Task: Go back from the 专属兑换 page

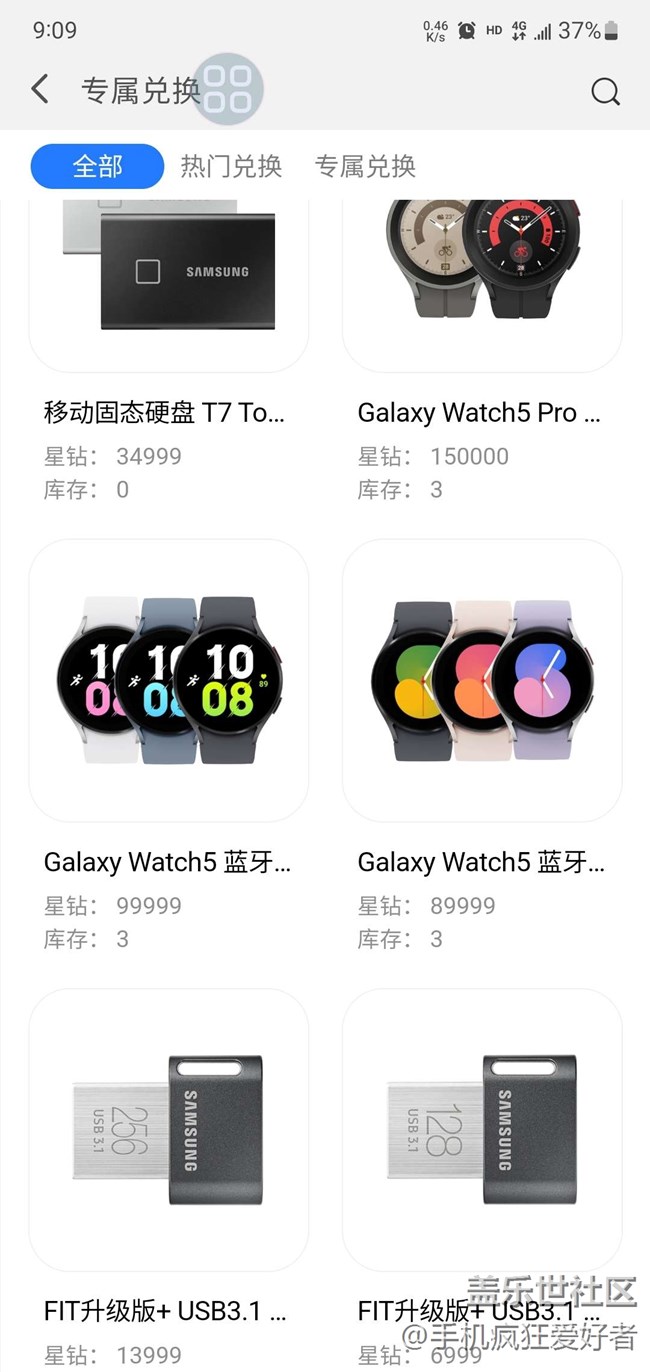Action: [40, 90]
